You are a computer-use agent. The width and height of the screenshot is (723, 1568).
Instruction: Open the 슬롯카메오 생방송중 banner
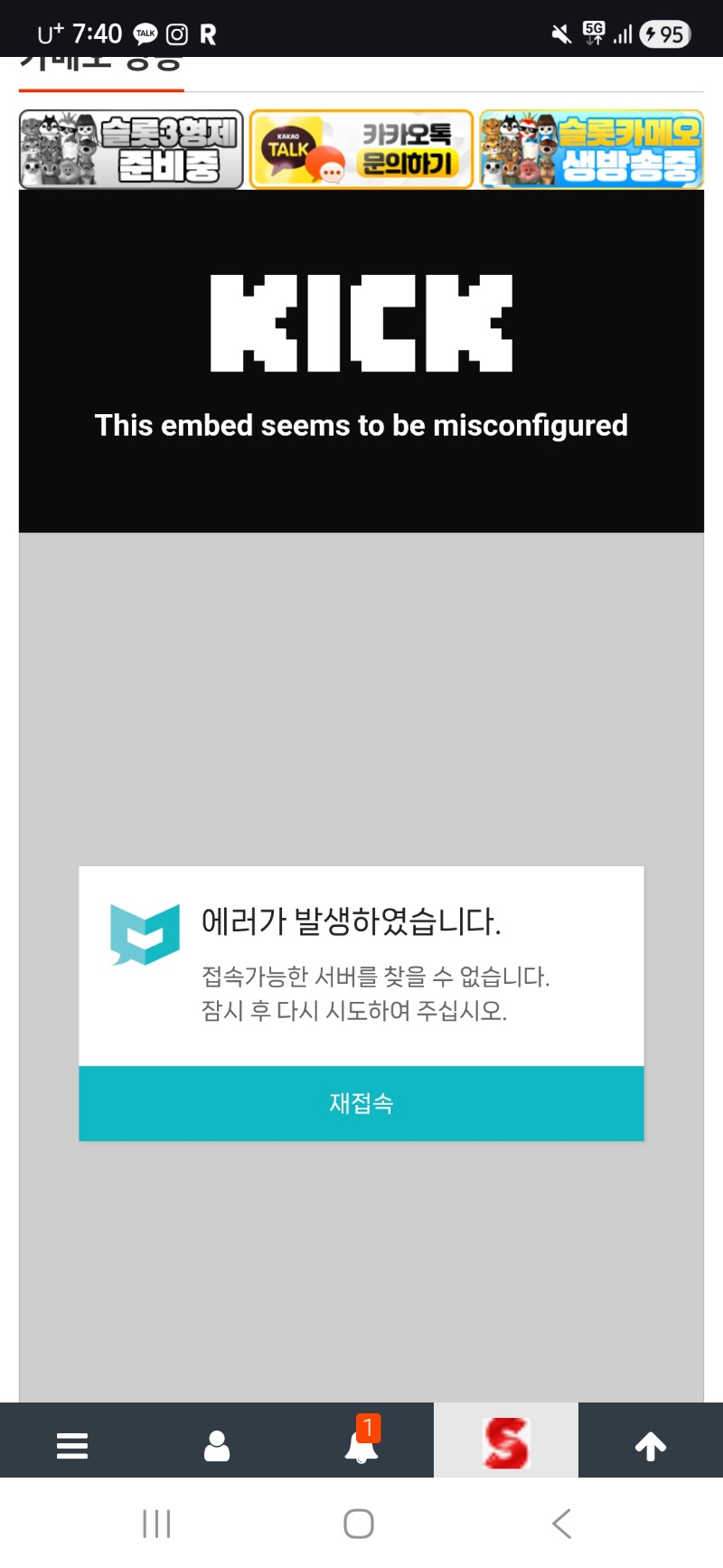pyautogui.click(x=592, y=149)
